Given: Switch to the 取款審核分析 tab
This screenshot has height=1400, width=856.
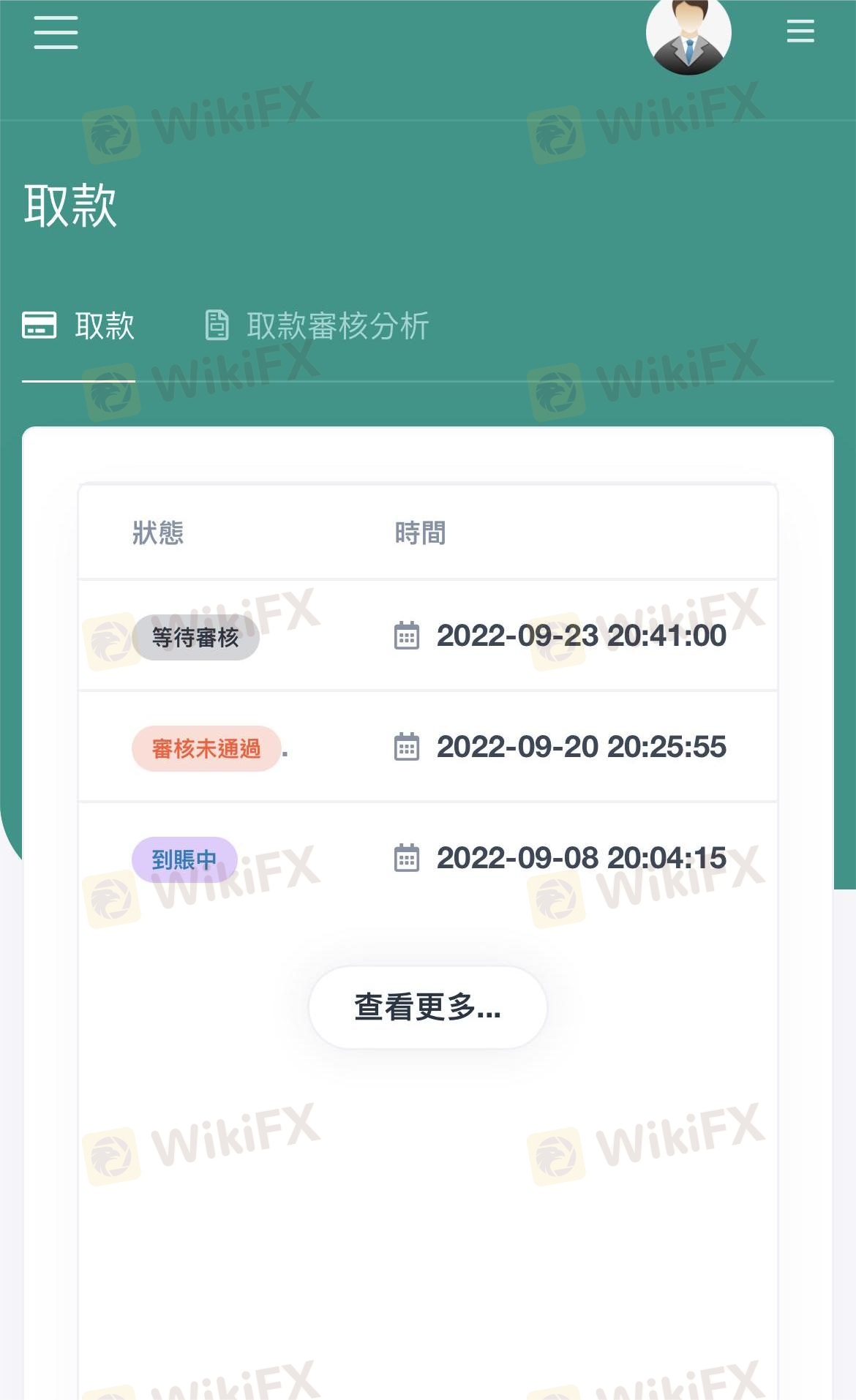Looking at the screenshot, I should coord(317,325).
